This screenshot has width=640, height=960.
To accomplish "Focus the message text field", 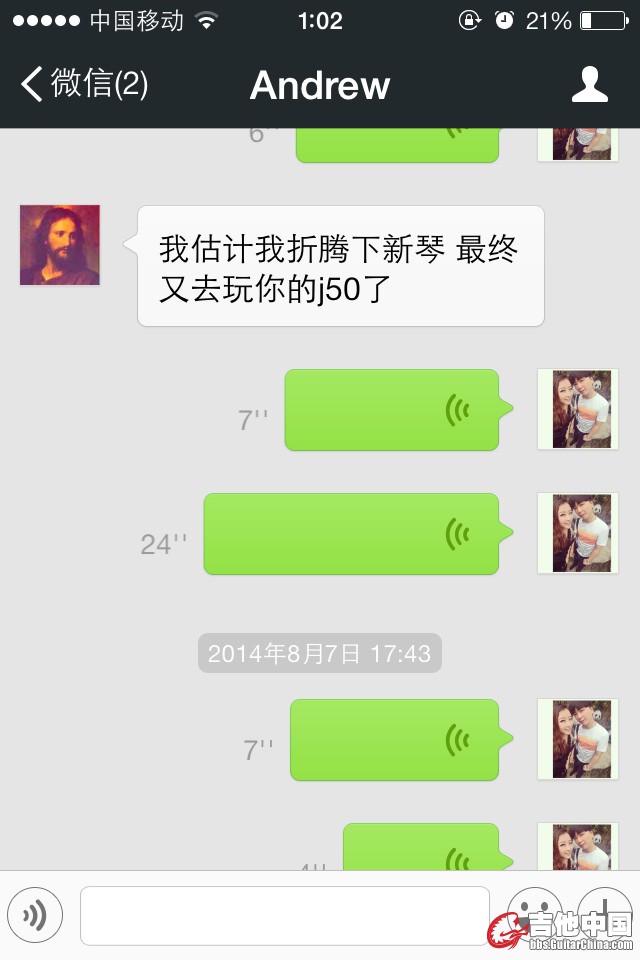I will coord(285,915).
